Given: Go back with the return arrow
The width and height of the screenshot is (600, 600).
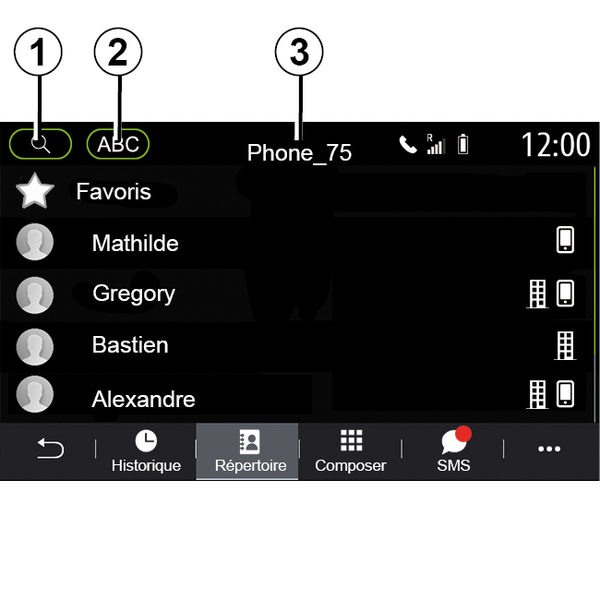Looking at the screenshot, I should [x=49, y=450].
